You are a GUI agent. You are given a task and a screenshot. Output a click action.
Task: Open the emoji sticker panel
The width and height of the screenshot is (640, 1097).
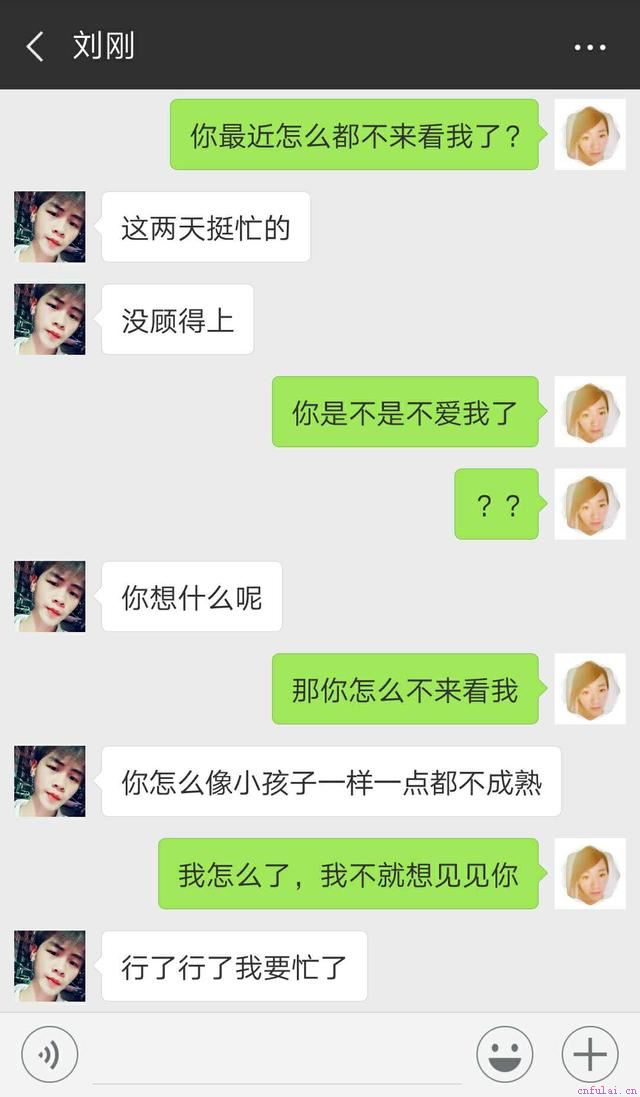tap(505, 1054)
